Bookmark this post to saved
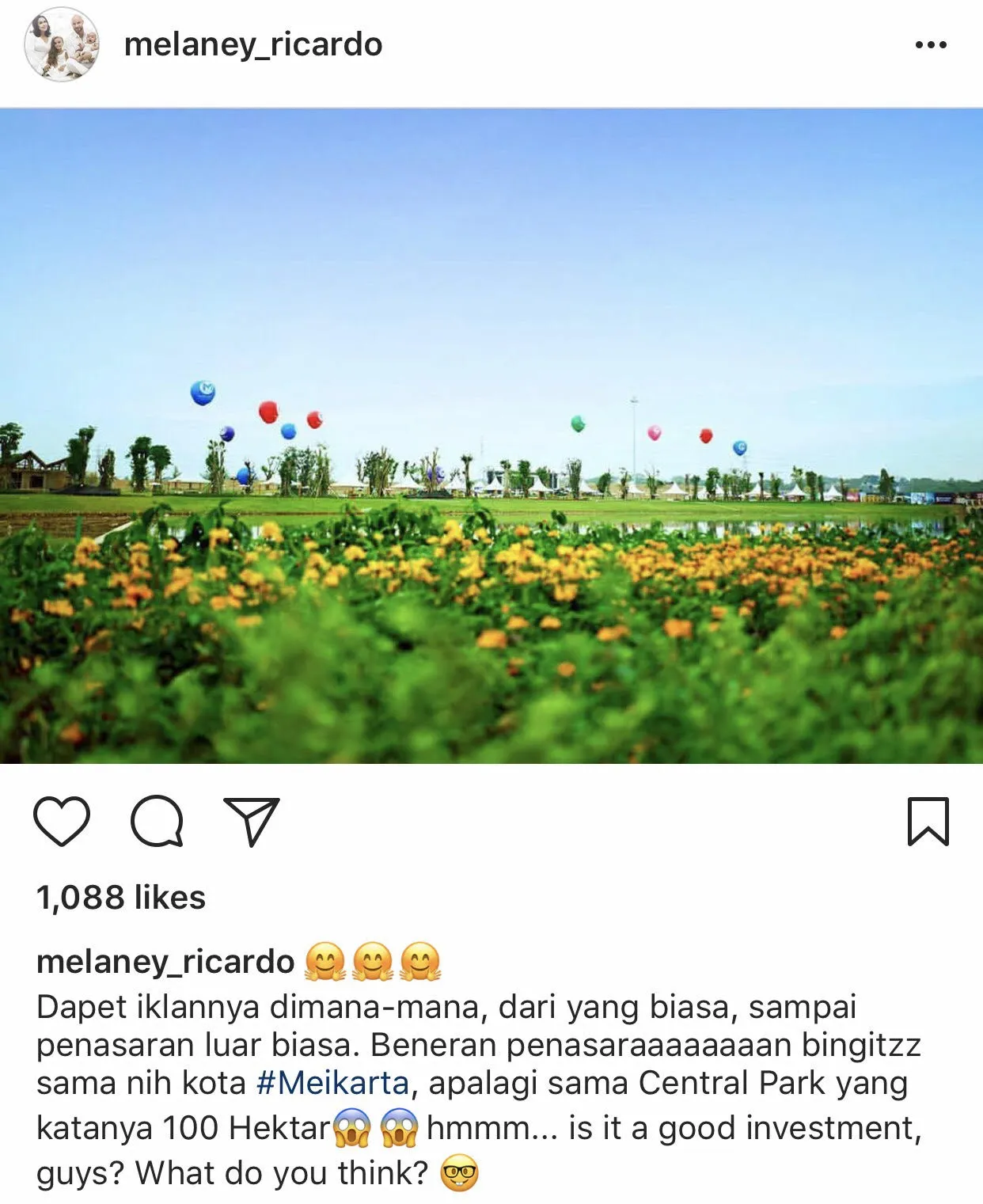 pyautogui.click(x=927, y=822)
